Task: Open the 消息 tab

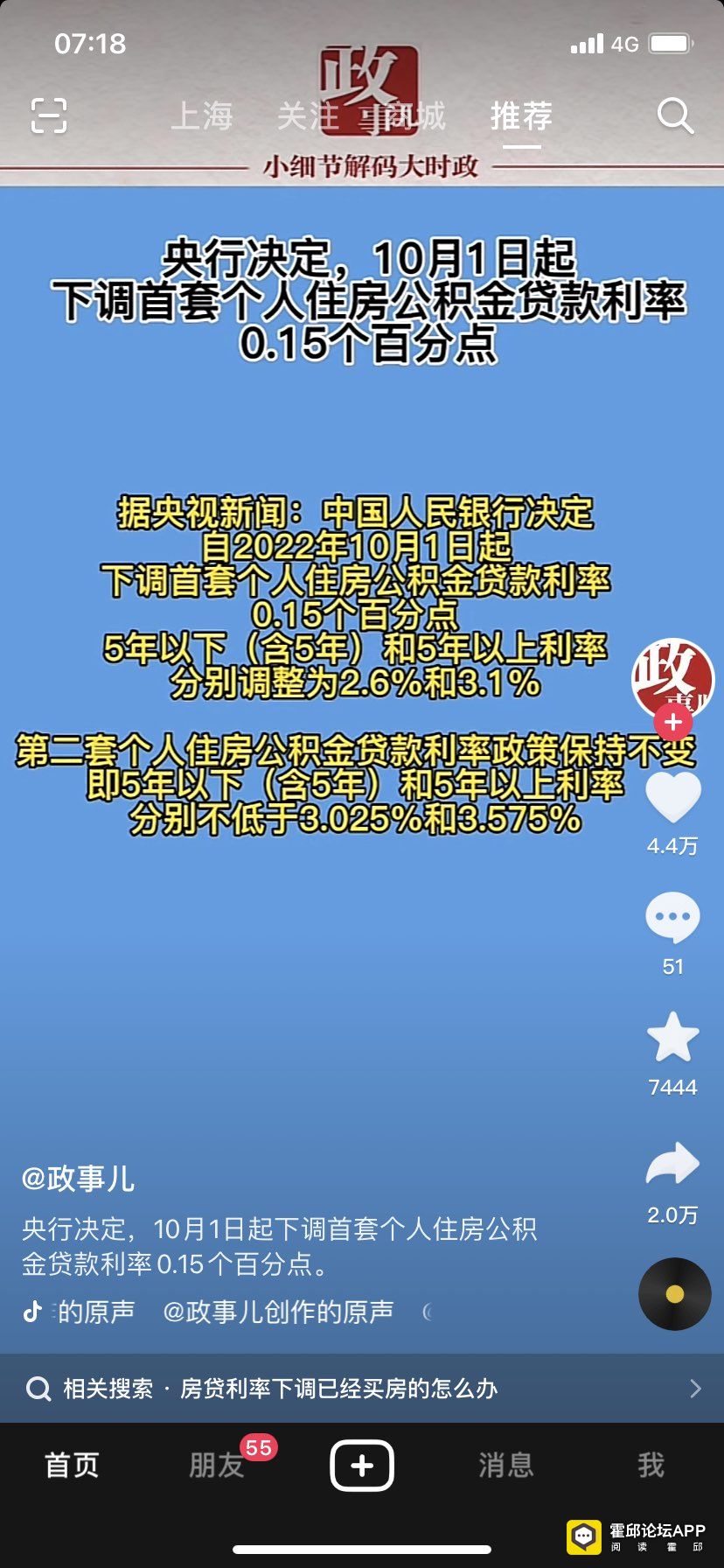Action: [506, 1465]
